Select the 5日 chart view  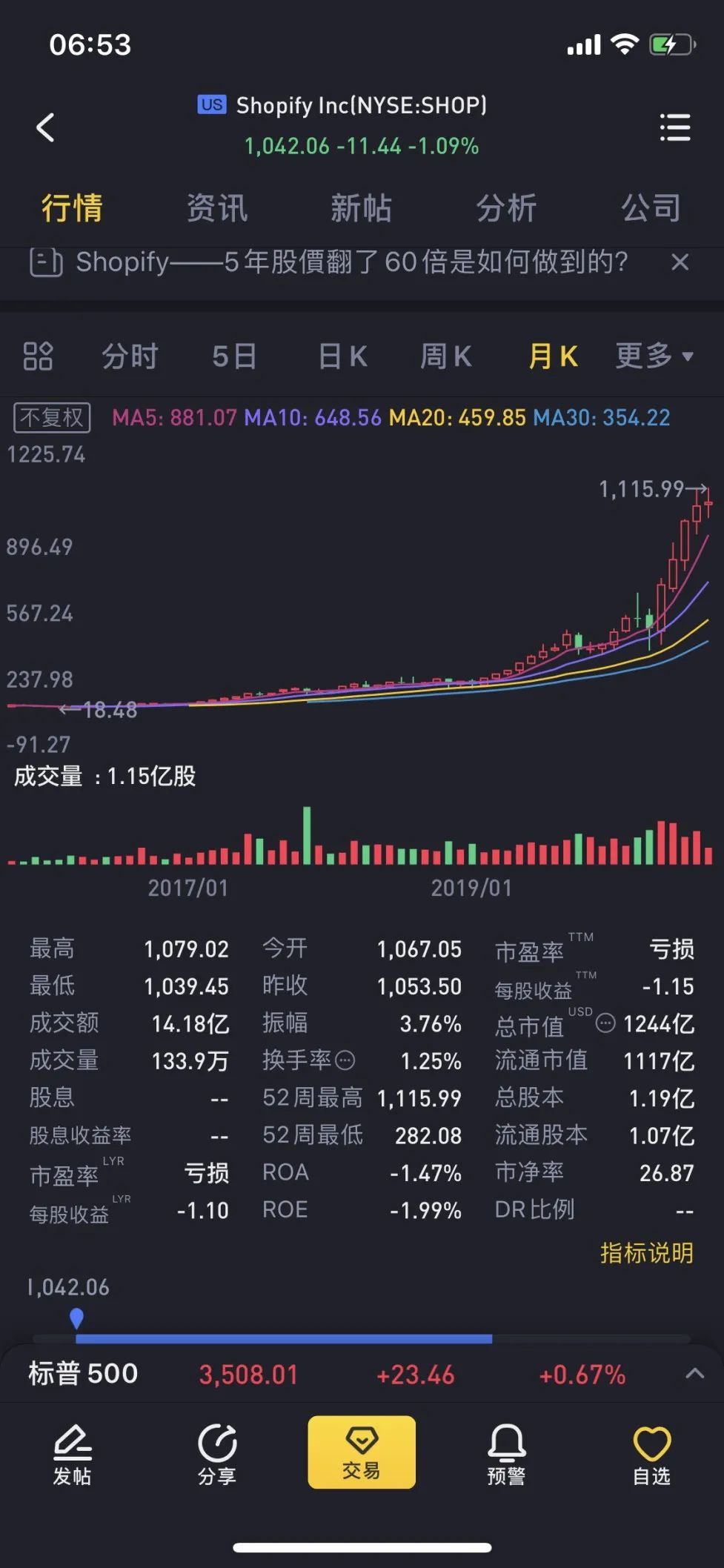coord(234,356)
